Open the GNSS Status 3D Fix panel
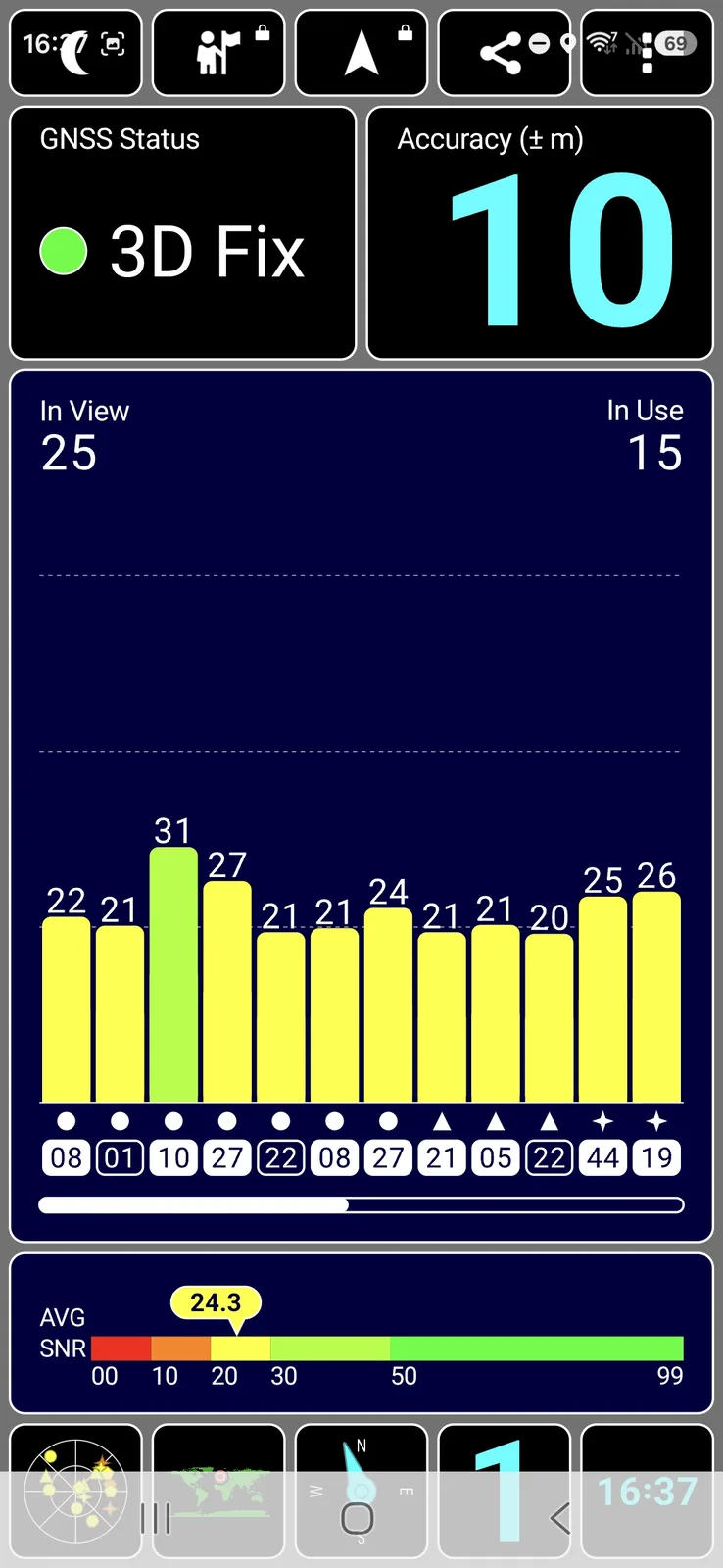This screenshot has height=1568, width=723. click(x=182, y=233)
